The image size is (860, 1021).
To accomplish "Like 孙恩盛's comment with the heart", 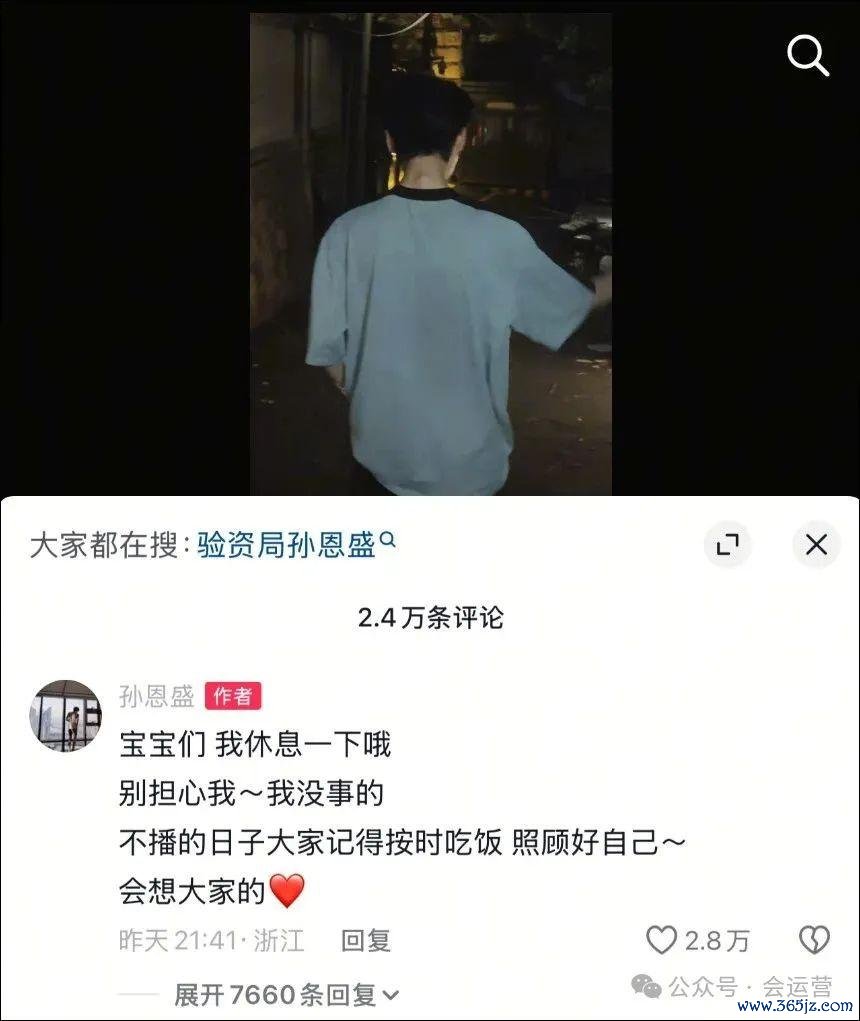I will pos(661,940).
